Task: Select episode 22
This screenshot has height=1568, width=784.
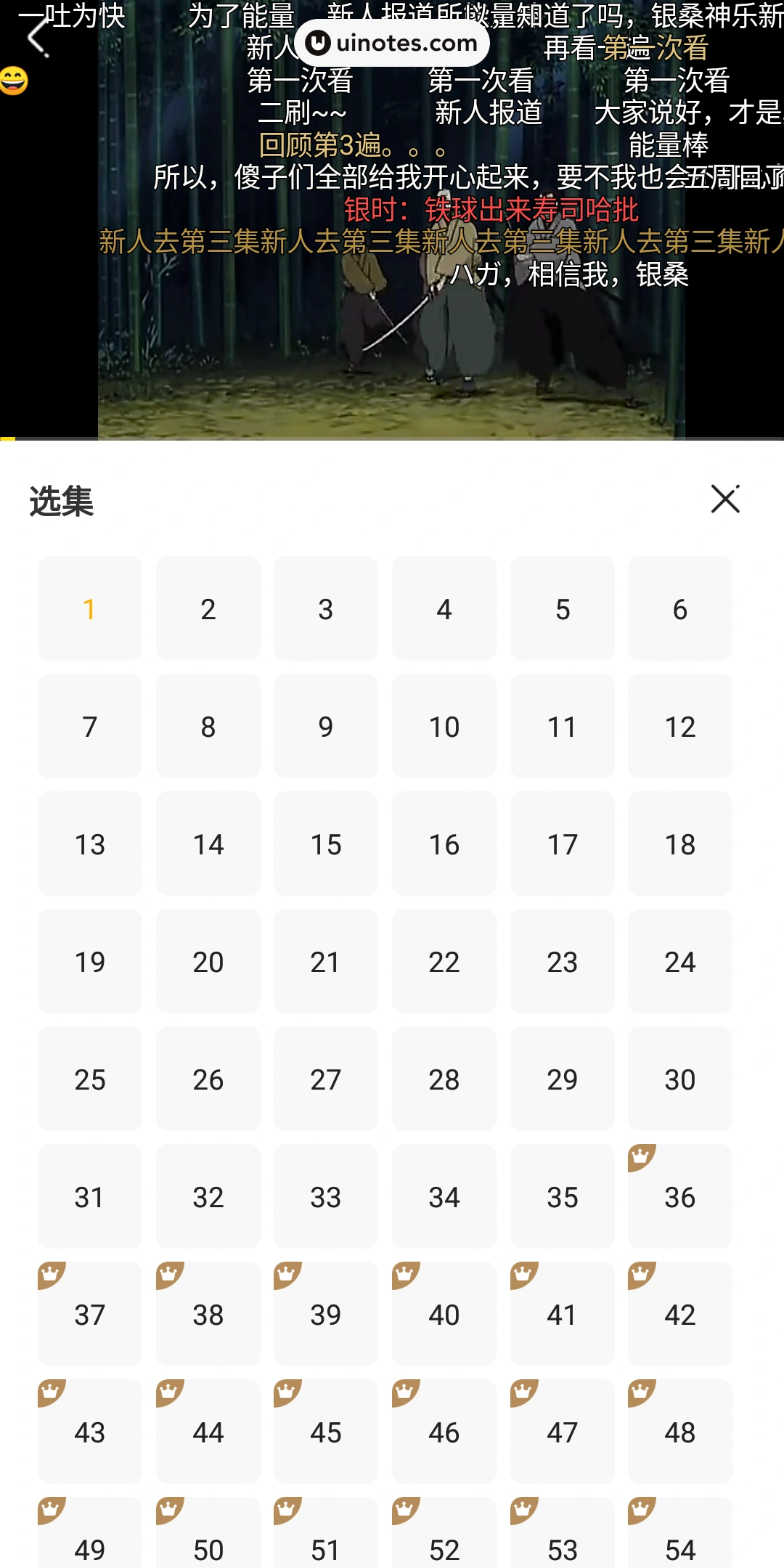Action: 444,962
